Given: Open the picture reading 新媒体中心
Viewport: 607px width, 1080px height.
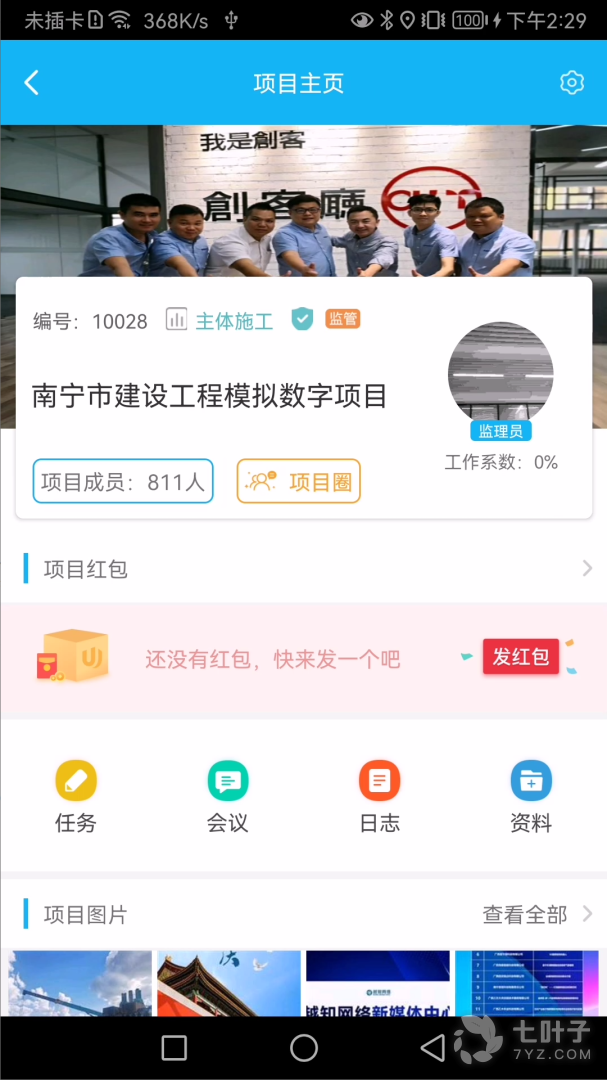Looking at the screenshot, I should [x=378, y=983].
